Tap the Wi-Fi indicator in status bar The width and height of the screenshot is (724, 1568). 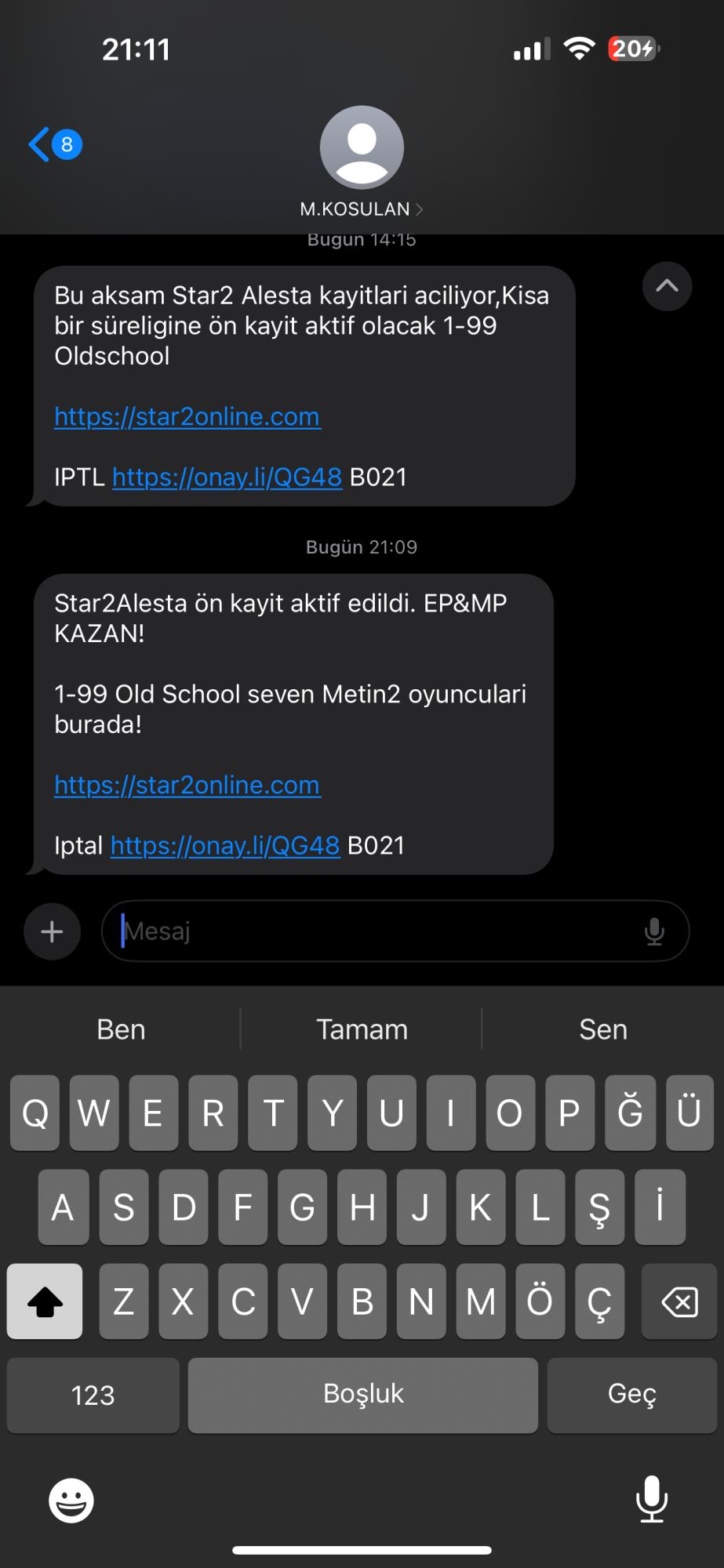pyautogui.click(x=578, y=49)
